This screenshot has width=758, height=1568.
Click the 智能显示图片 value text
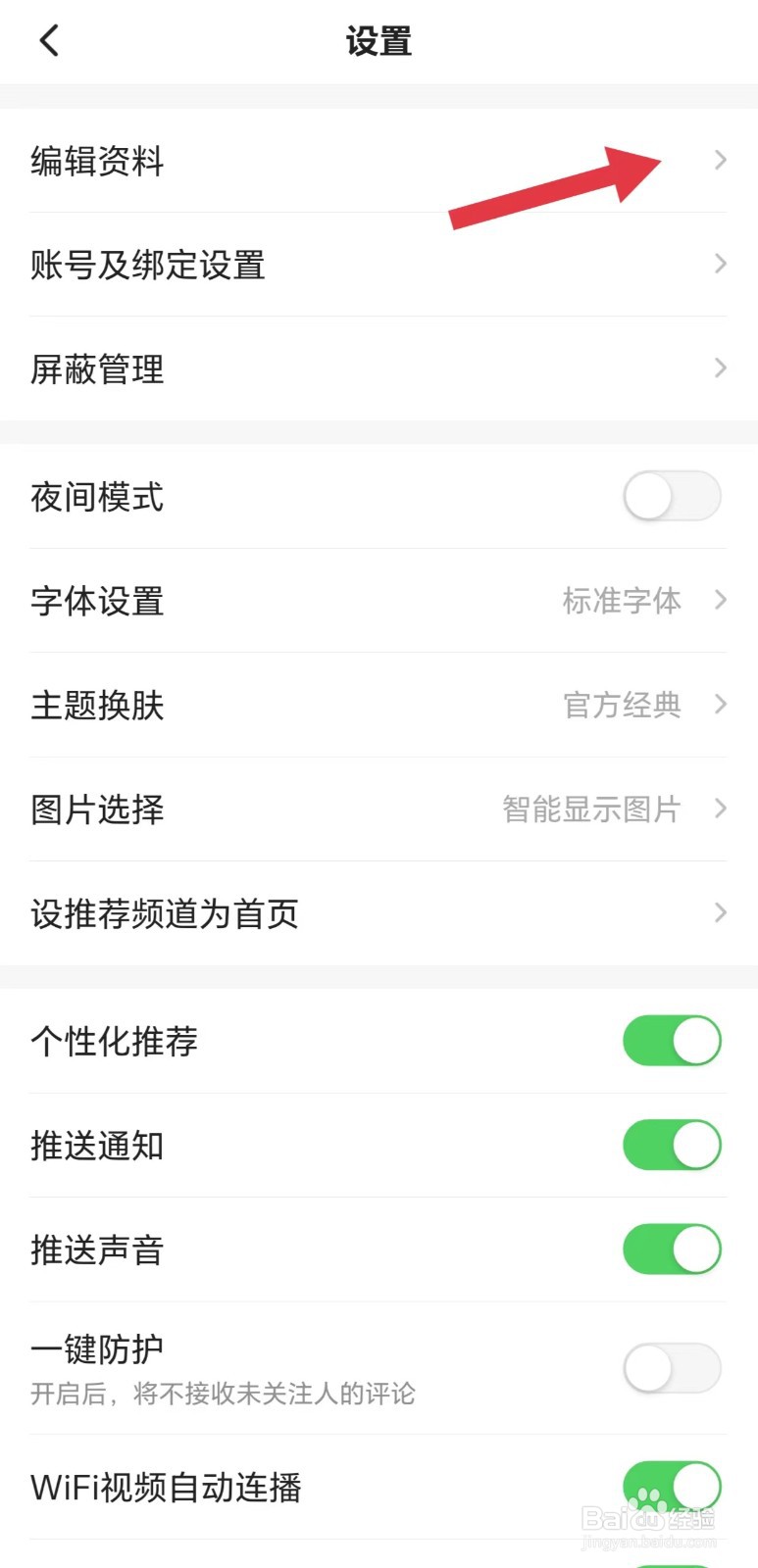tap(590, 808)
